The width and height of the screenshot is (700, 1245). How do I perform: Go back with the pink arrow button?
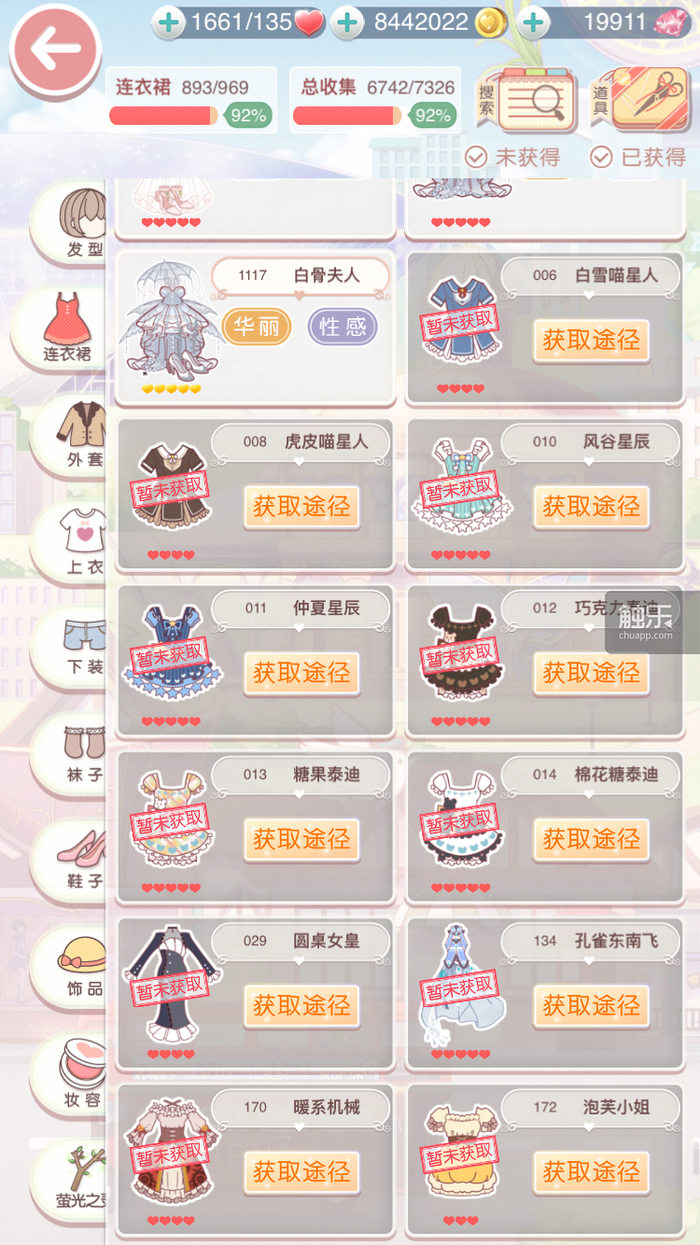(55, 50)
